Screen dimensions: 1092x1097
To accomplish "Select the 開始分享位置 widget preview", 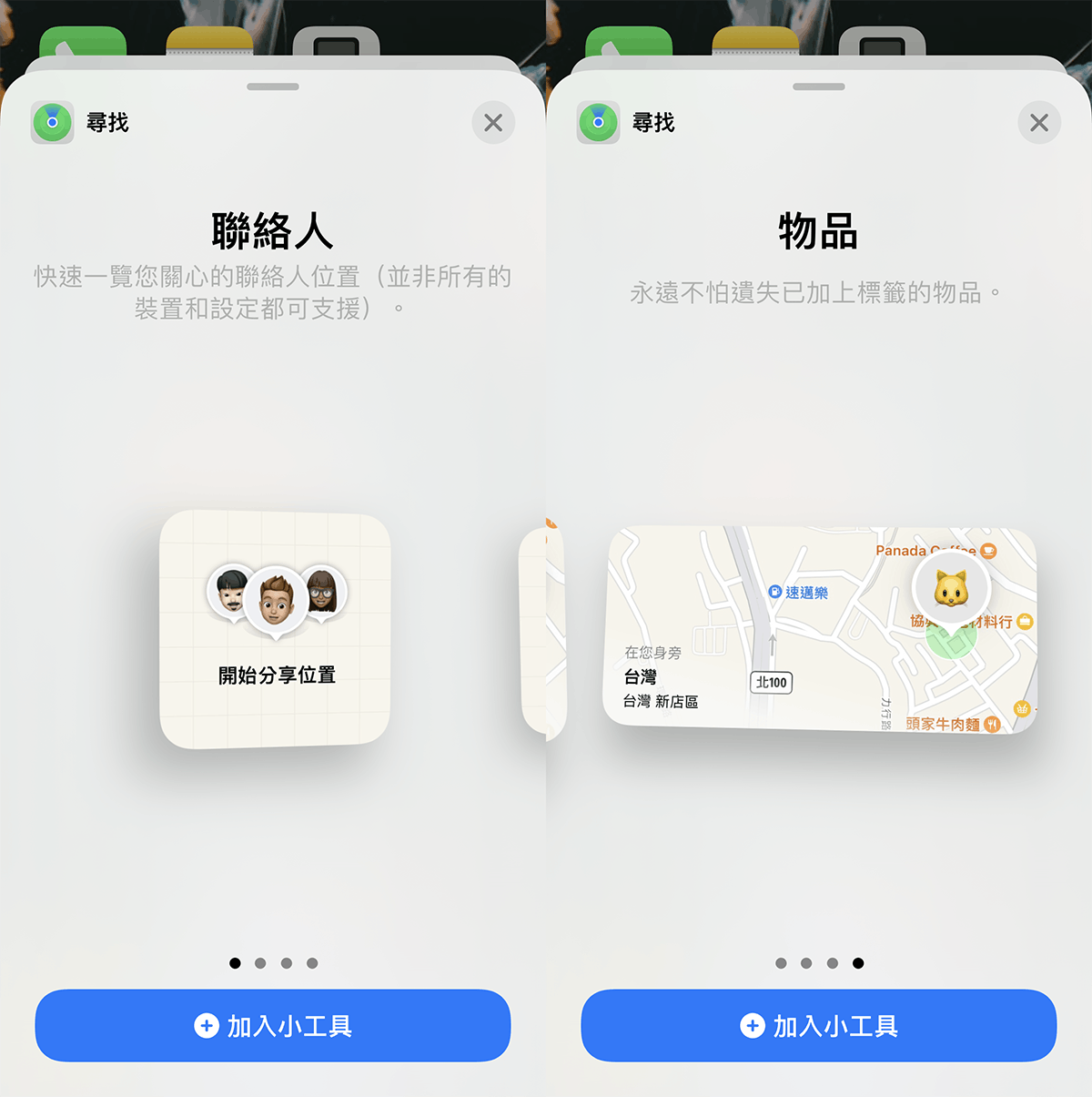I will click(275, 629).
